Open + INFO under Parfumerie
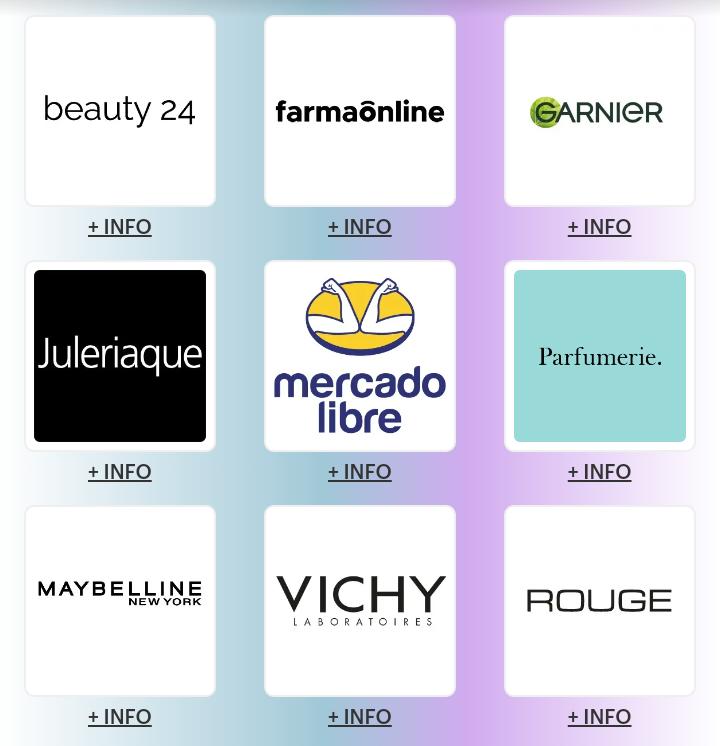 click(x=599, y=472)
